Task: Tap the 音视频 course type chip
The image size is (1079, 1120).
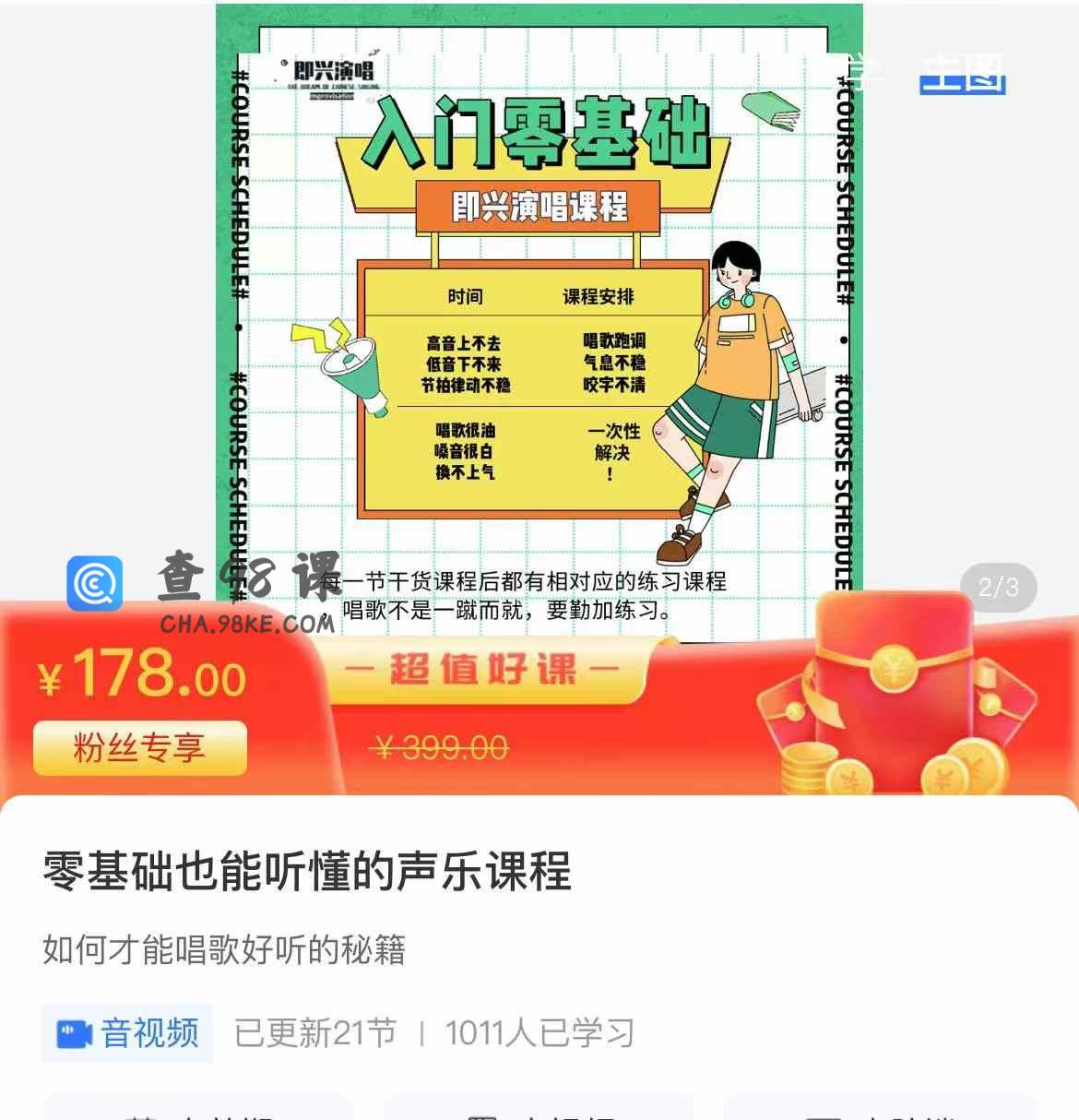Action: point(127,1033)
